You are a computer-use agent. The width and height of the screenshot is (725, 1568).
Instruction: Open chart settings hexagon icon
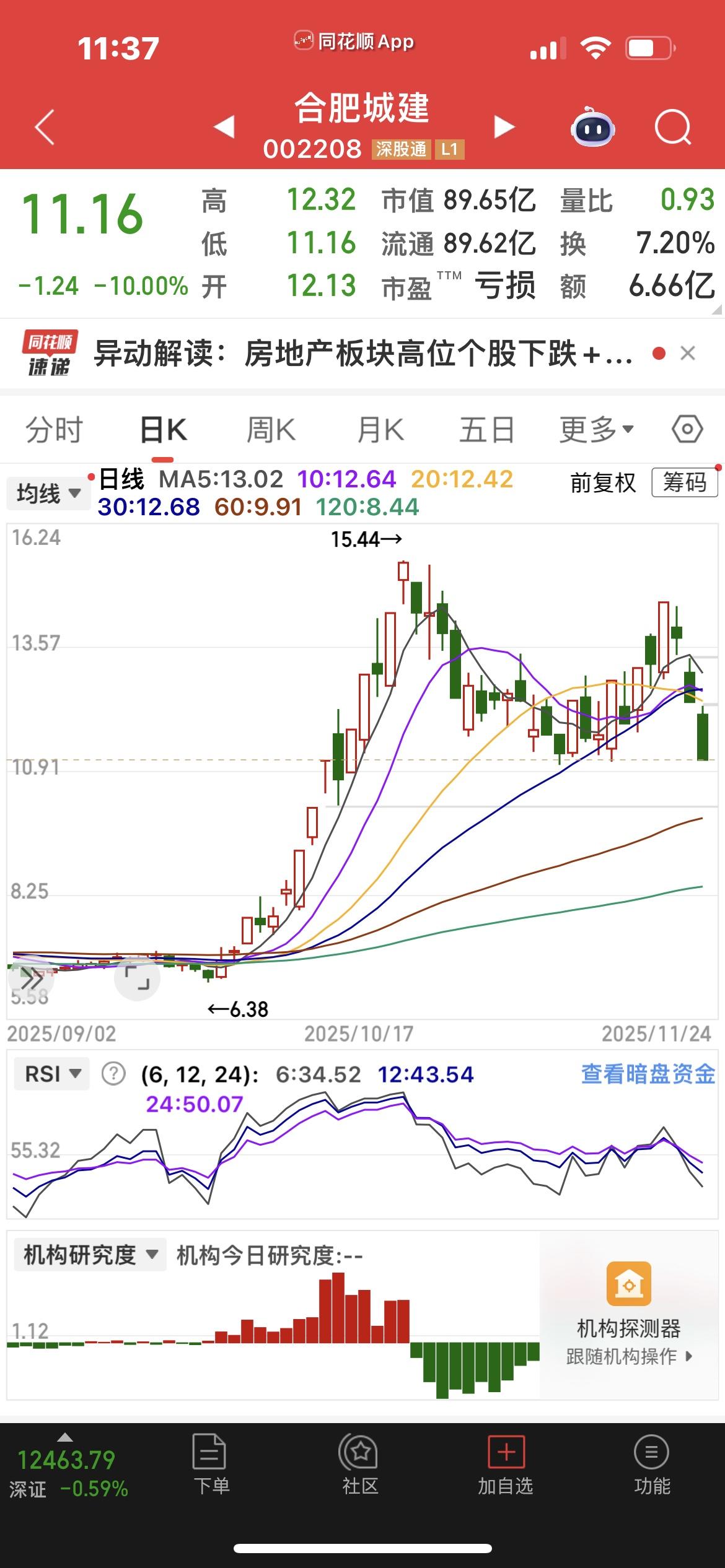(x=687, y=429)
